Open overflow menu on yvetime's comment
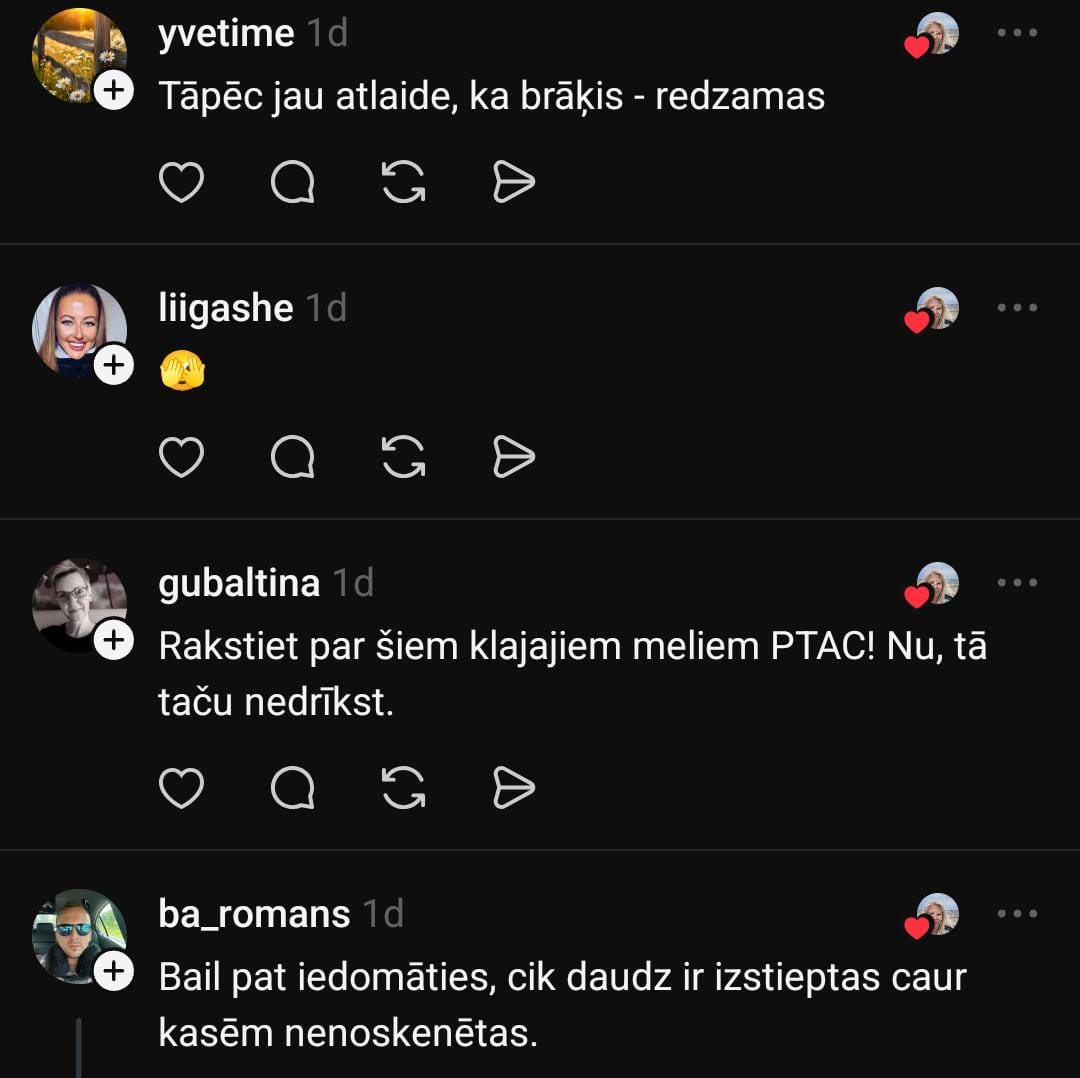The image size is (1080, 1078). click(1018, 33)
